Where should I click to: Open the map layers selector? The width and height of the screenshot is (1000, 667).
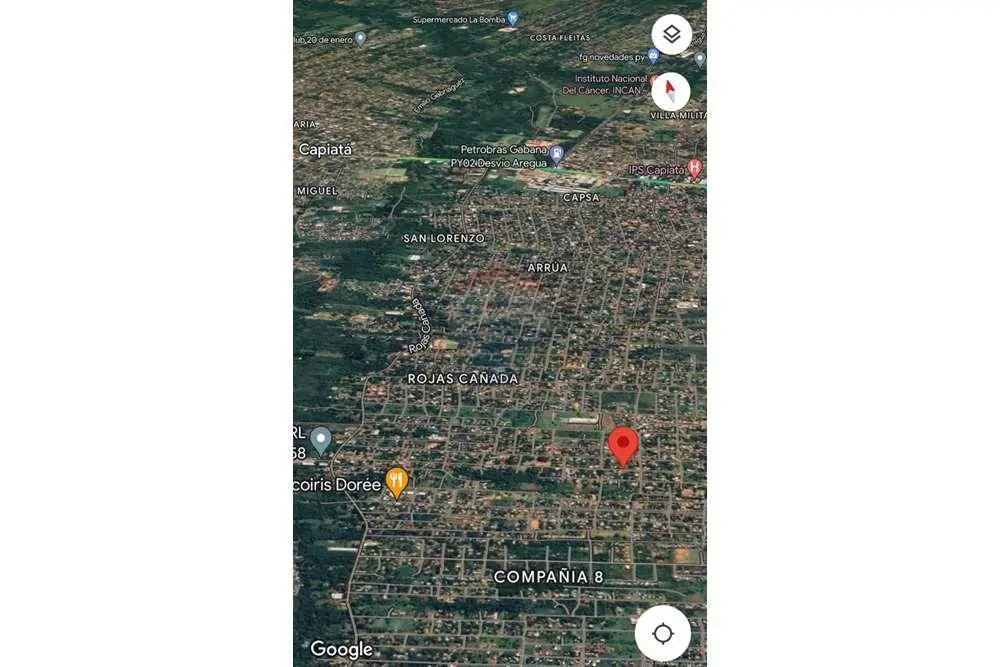click(671, 35)
